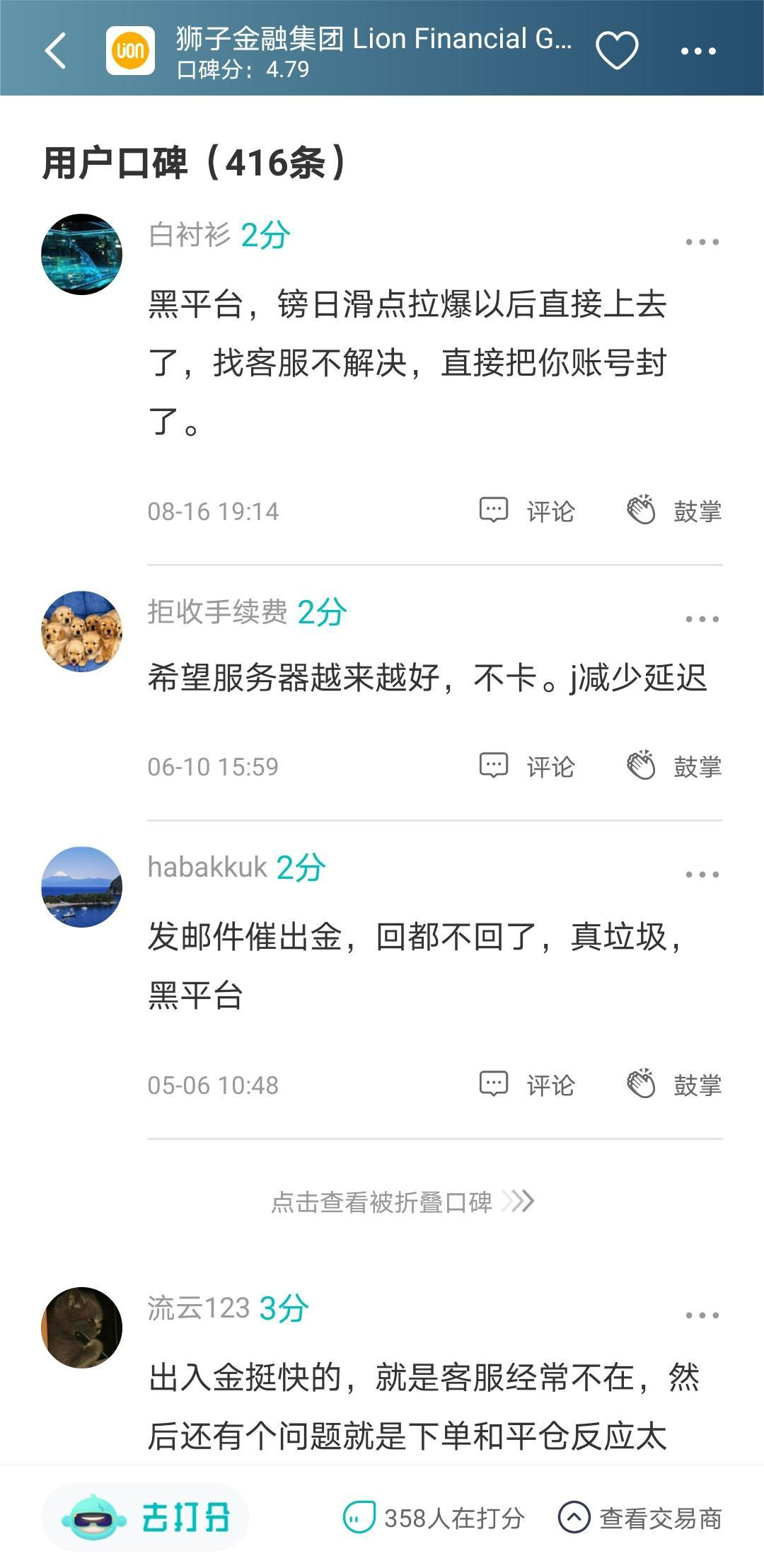The width and height of the screenshot is (764, 1568).
Task: View 拒收手续费's profile avatar
Action: coord(82,631)
